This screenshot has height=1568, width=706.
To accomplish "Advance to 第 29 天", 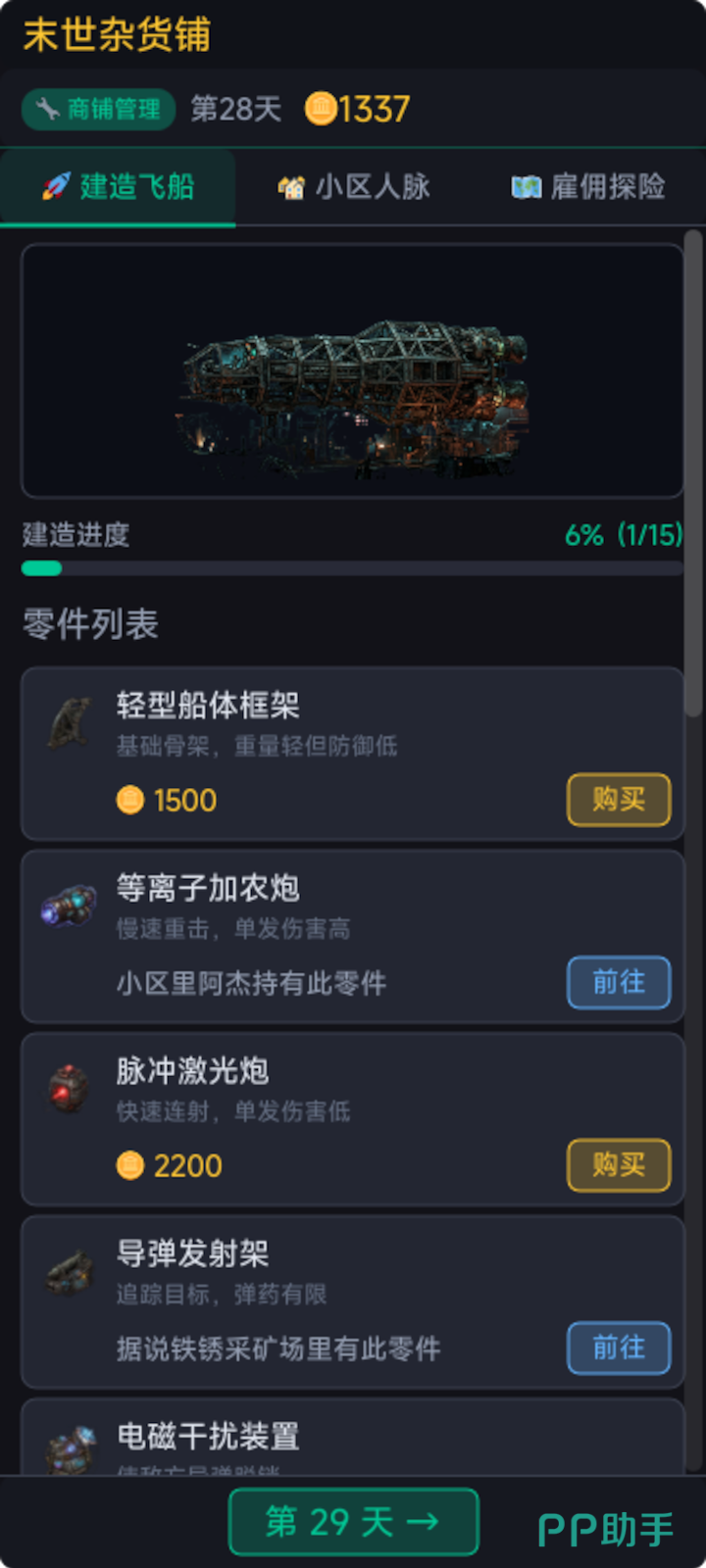I will point(353,1522).
